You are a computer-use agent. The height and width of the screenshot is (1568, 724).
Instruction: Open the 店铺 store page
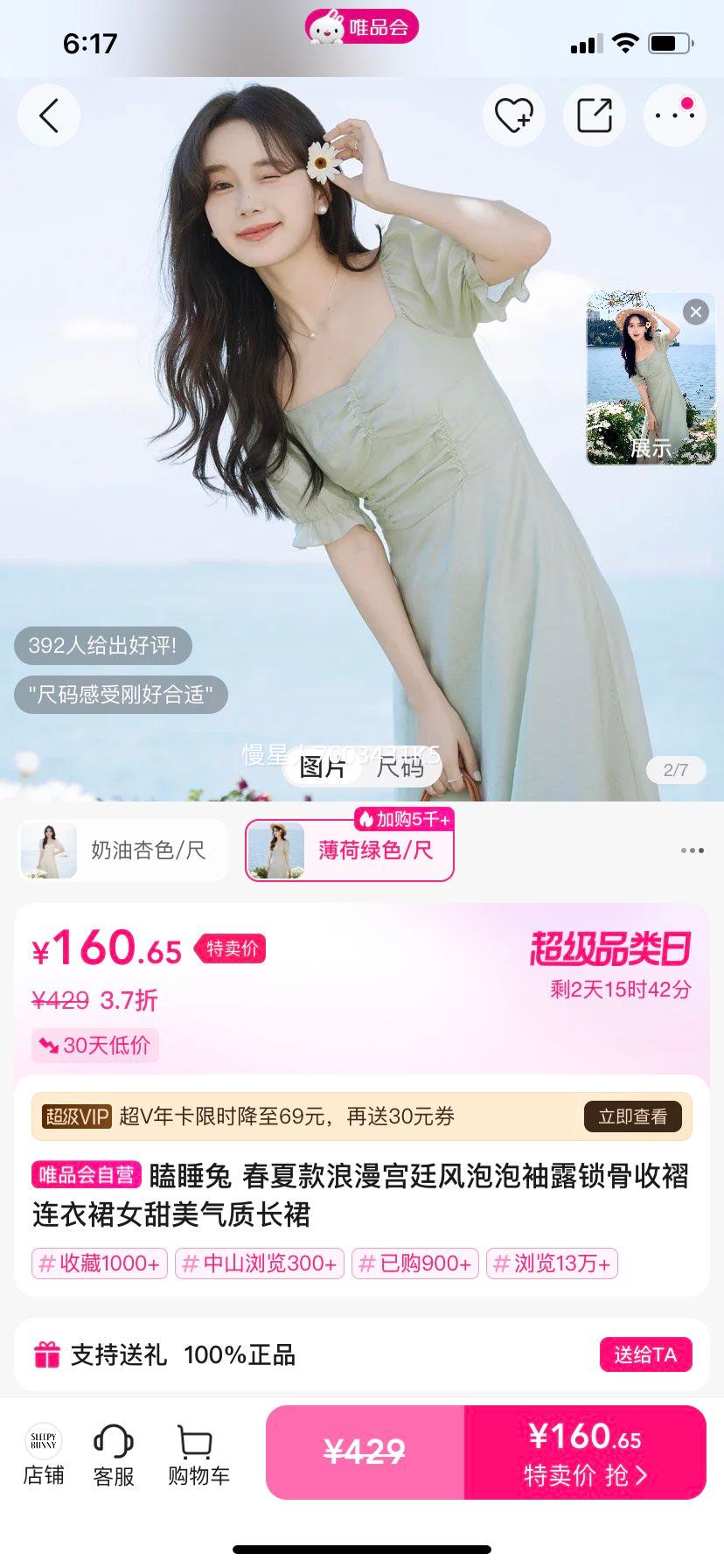pos(44,1454)
